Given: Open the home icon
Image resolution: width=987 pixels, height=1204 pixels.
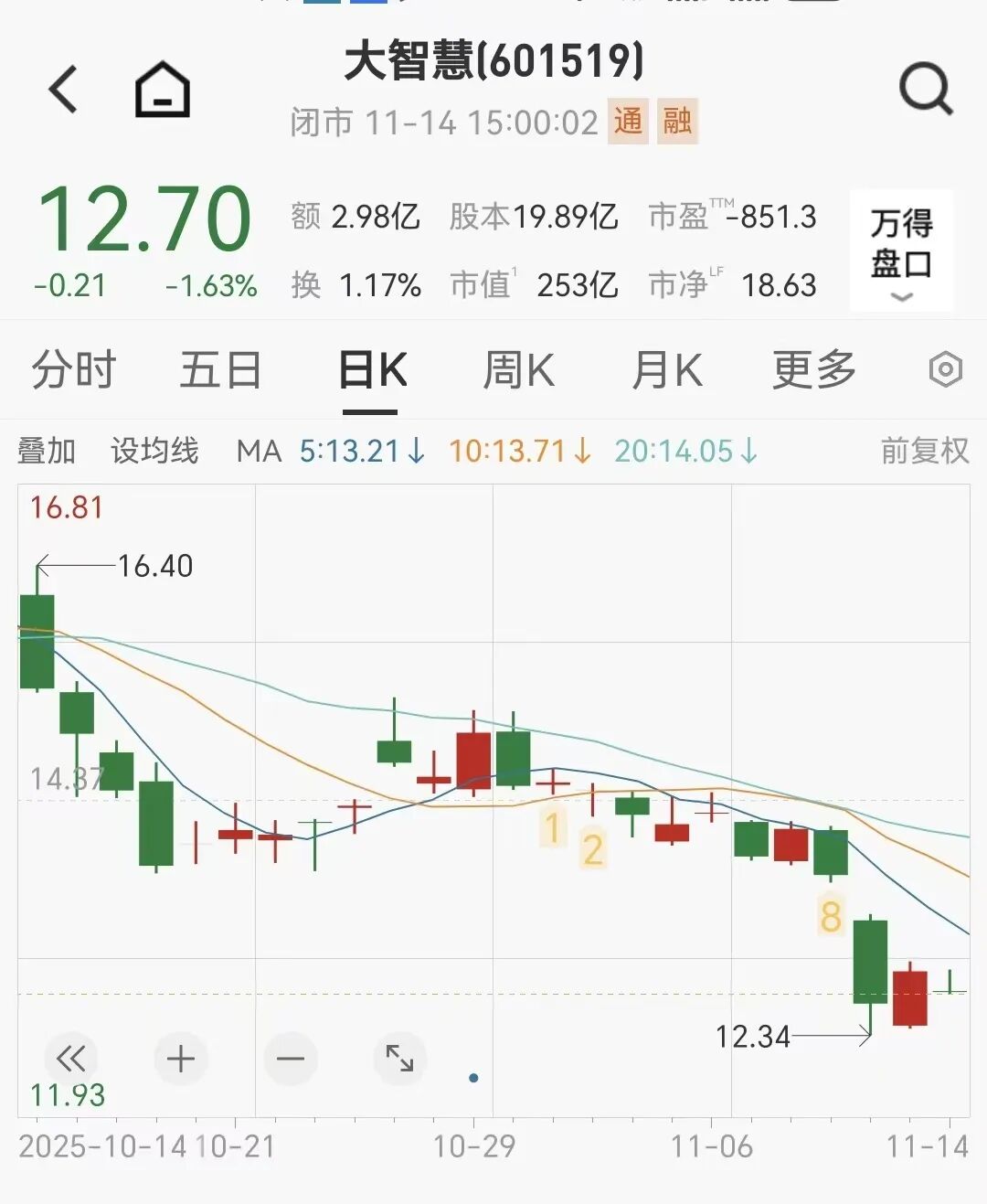Looking at the screenshot, I should point(163,90).
